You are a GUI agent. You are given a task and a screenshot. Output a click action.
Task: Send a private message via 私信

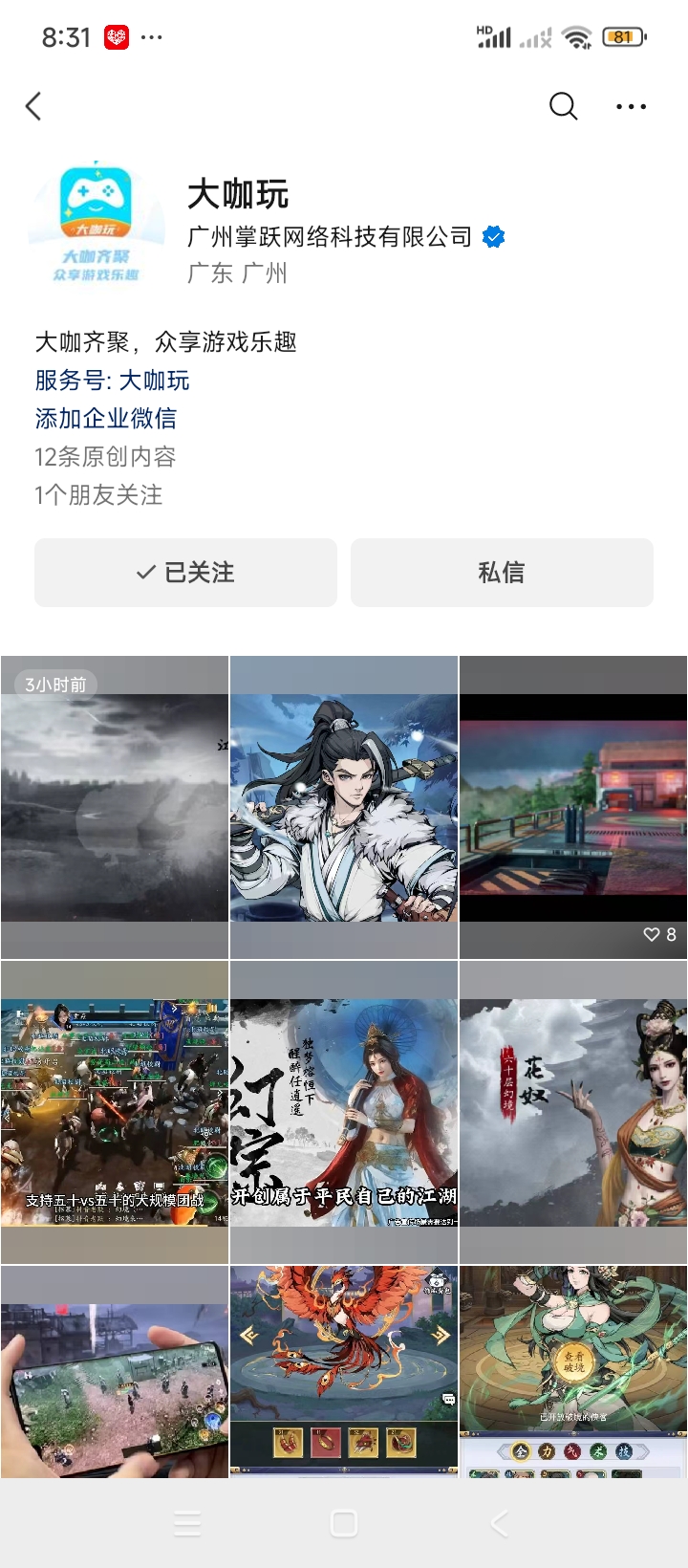(502, 573)
